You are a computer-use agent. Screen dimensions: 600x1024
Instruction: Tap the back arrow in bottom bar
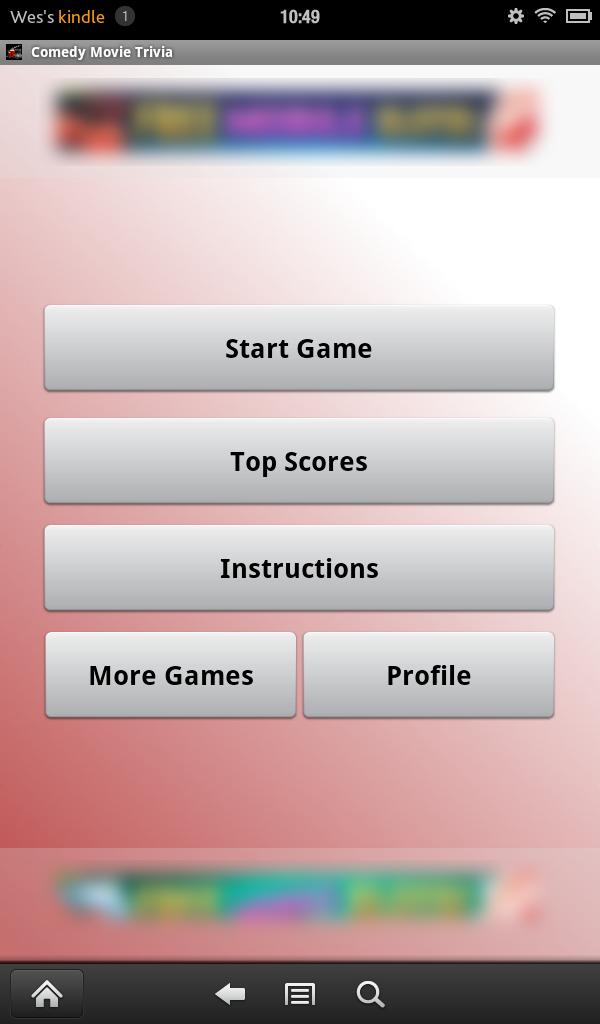click(x=231, y=993)
